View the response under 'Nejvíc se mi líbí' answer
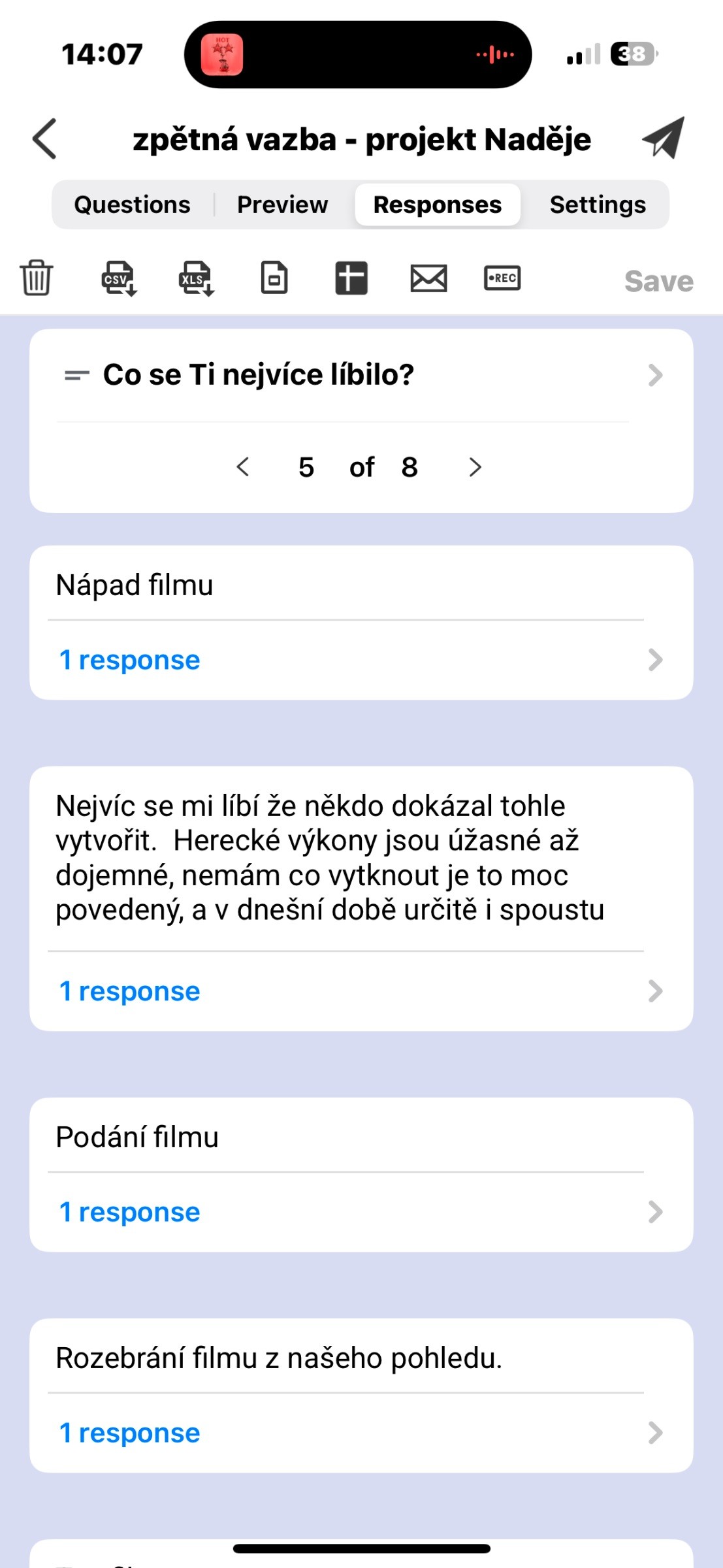The image size is (723, 1568). coord(361,991)
